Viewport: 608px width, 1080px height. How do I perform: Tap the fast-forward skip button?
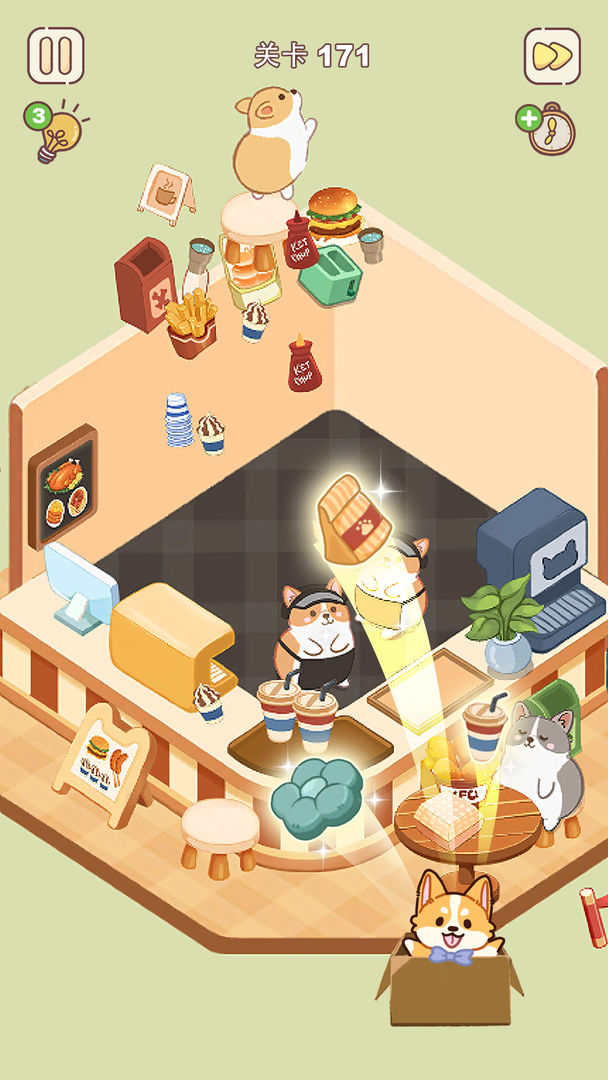(x=552, y=56)
